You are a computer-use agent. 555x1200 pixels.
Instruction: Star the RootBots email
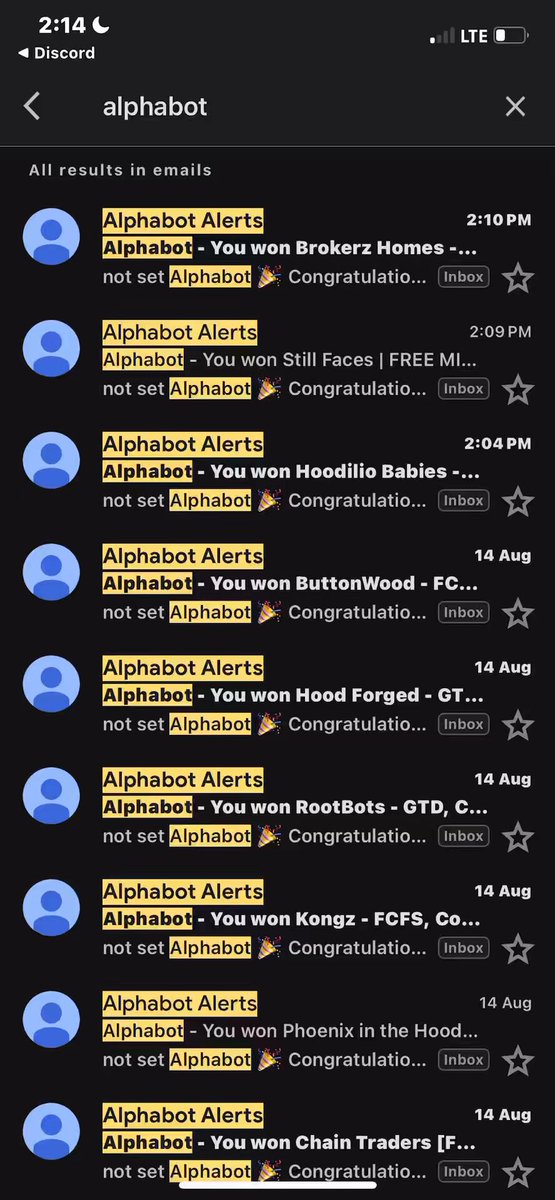(x=517, y=838)
